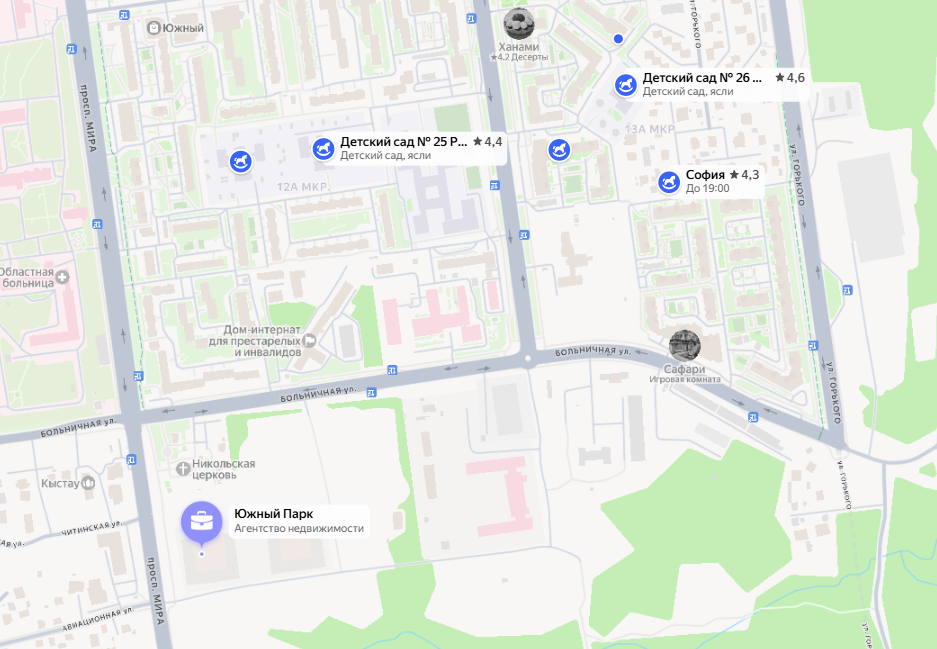Tap kindergarten marker in 12А МКР
Screen dimensions: 937x649
[239, 161]
